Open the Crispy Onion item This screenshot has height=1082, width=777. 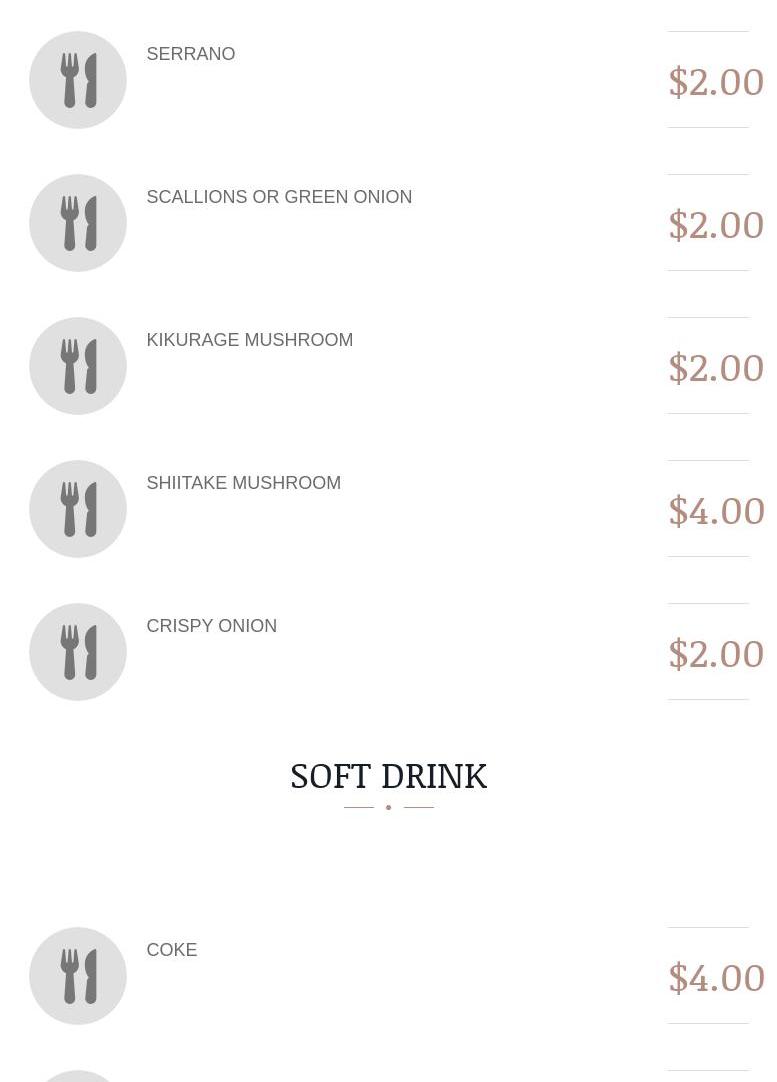pos(211,625)
